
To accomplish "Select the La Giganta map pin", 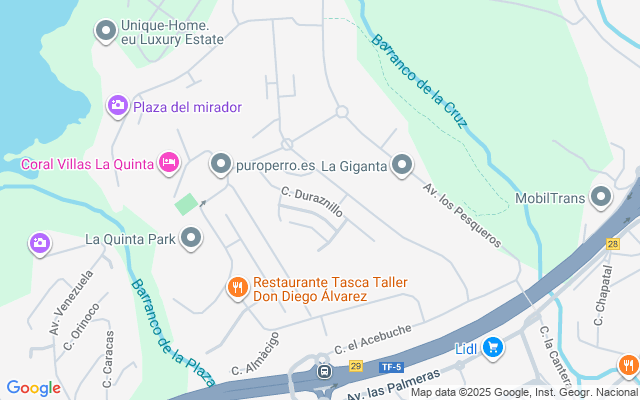I will pos(402,165).
